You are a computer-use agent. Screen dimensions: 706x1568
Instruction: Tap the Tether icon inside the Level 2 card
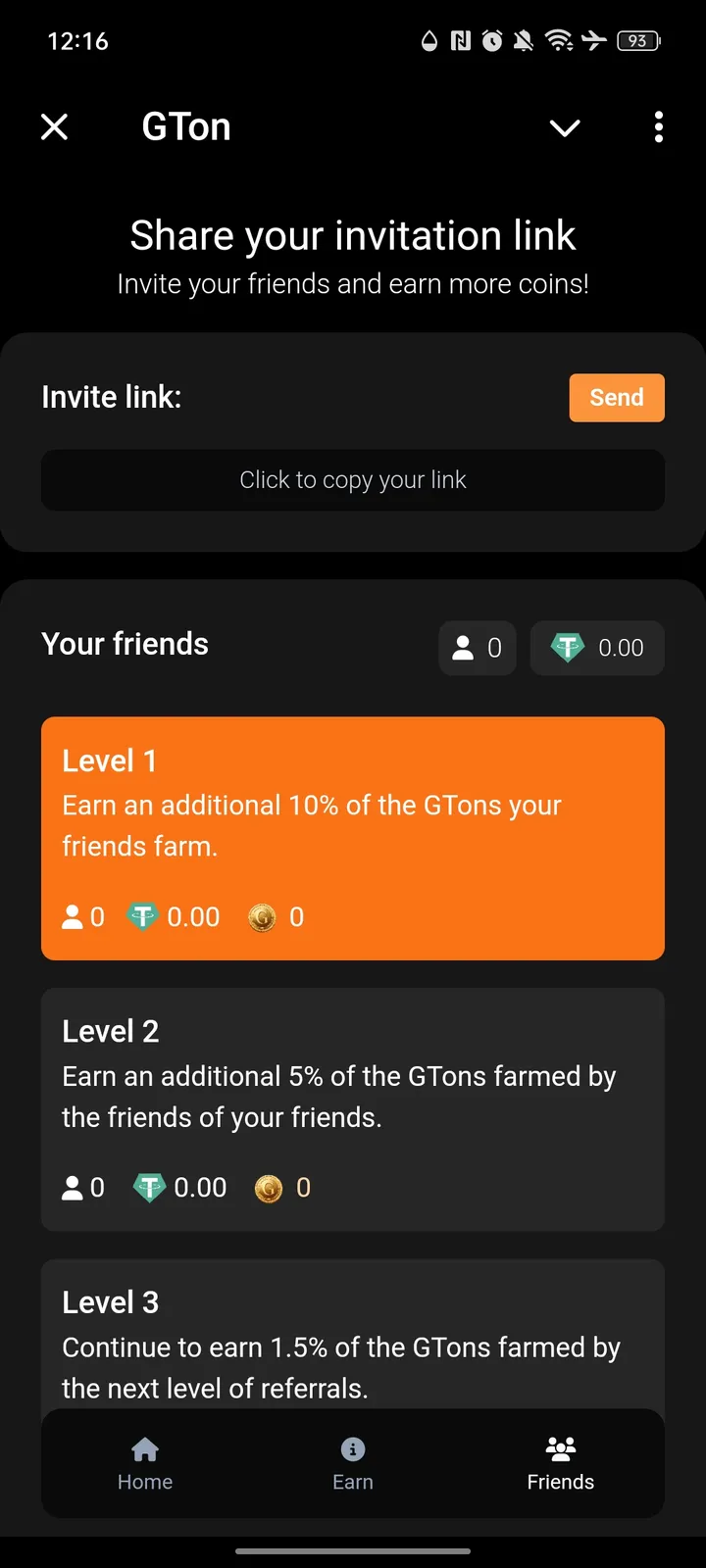(148, 1187)
